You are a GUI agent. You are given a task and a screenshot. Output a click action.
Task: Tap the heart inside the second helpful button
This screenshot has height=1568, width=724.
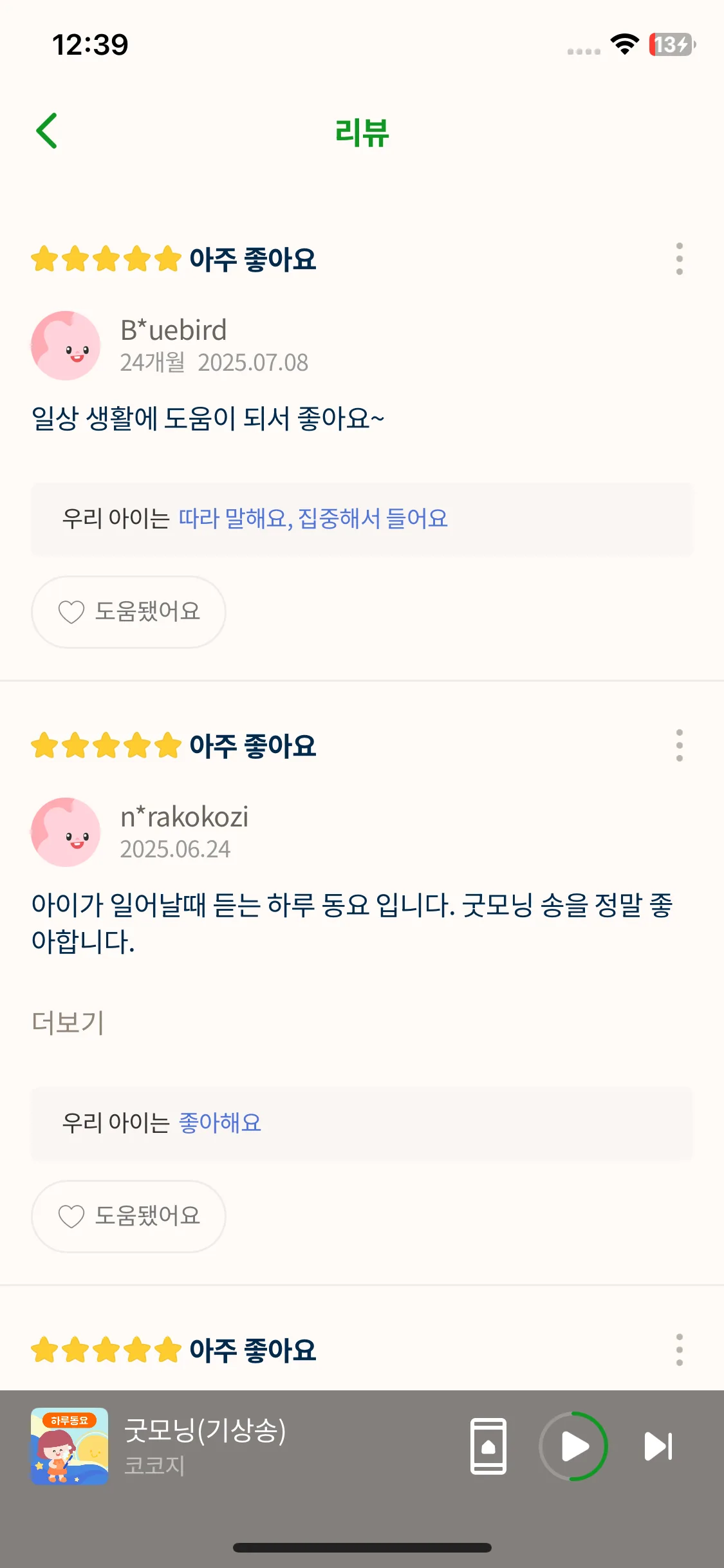[72, 1216]
